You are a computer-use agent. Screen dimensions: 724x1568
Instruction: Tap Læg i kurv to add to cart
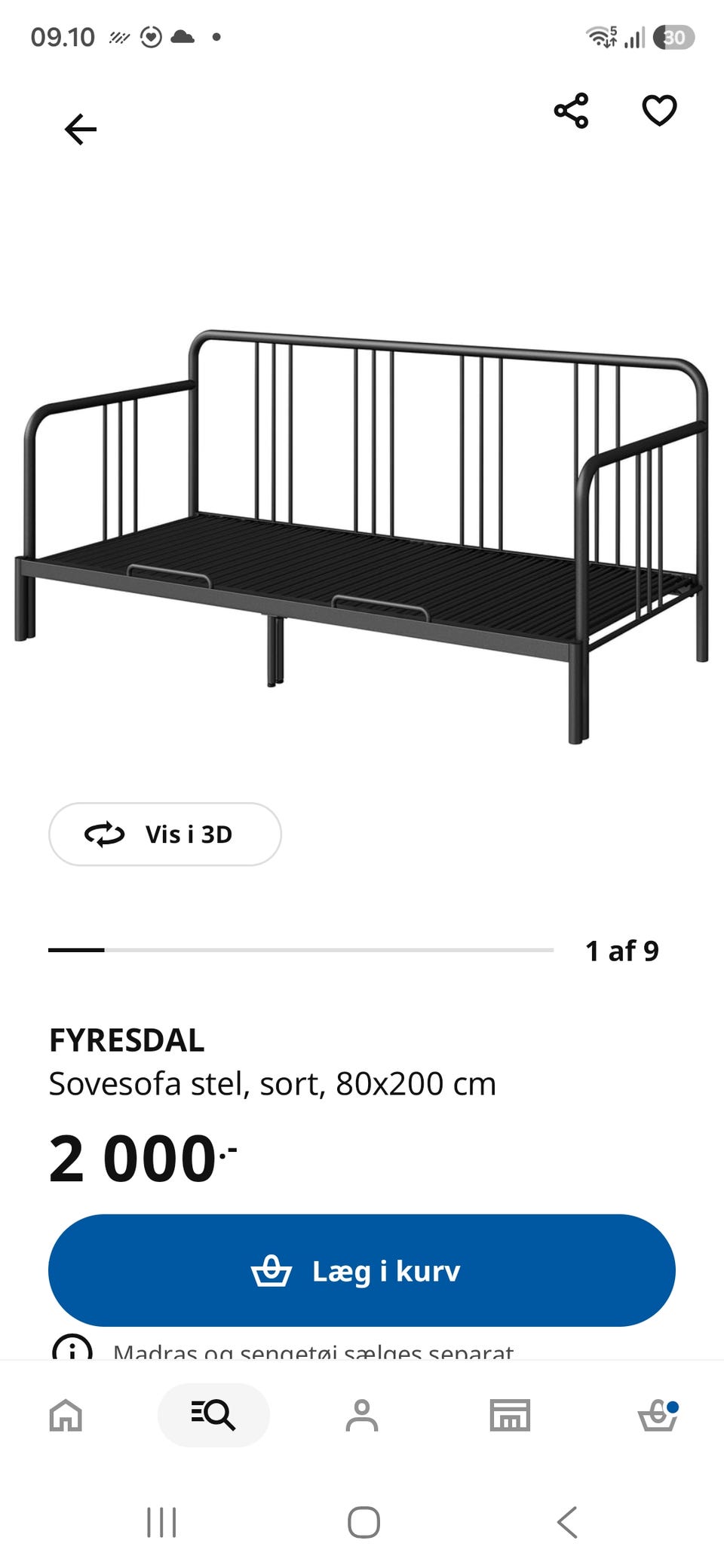tap(362, 1270)
